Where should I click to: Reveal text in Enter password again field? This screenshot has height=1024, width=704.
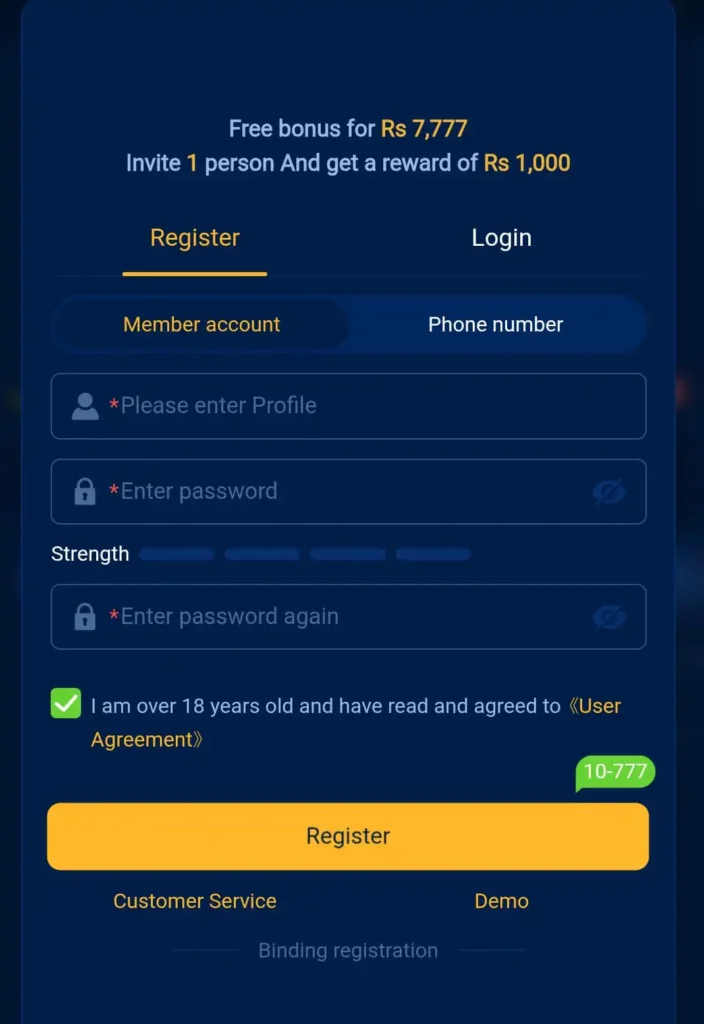click(608, 617)
